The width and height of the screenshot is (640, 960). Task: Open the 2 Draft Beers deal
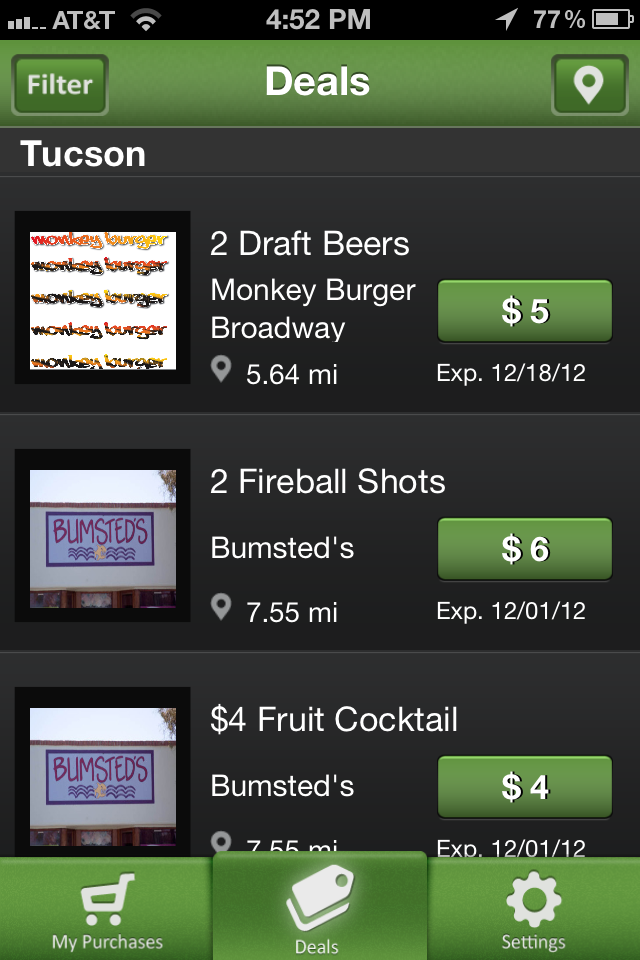(x=310, y=244)
